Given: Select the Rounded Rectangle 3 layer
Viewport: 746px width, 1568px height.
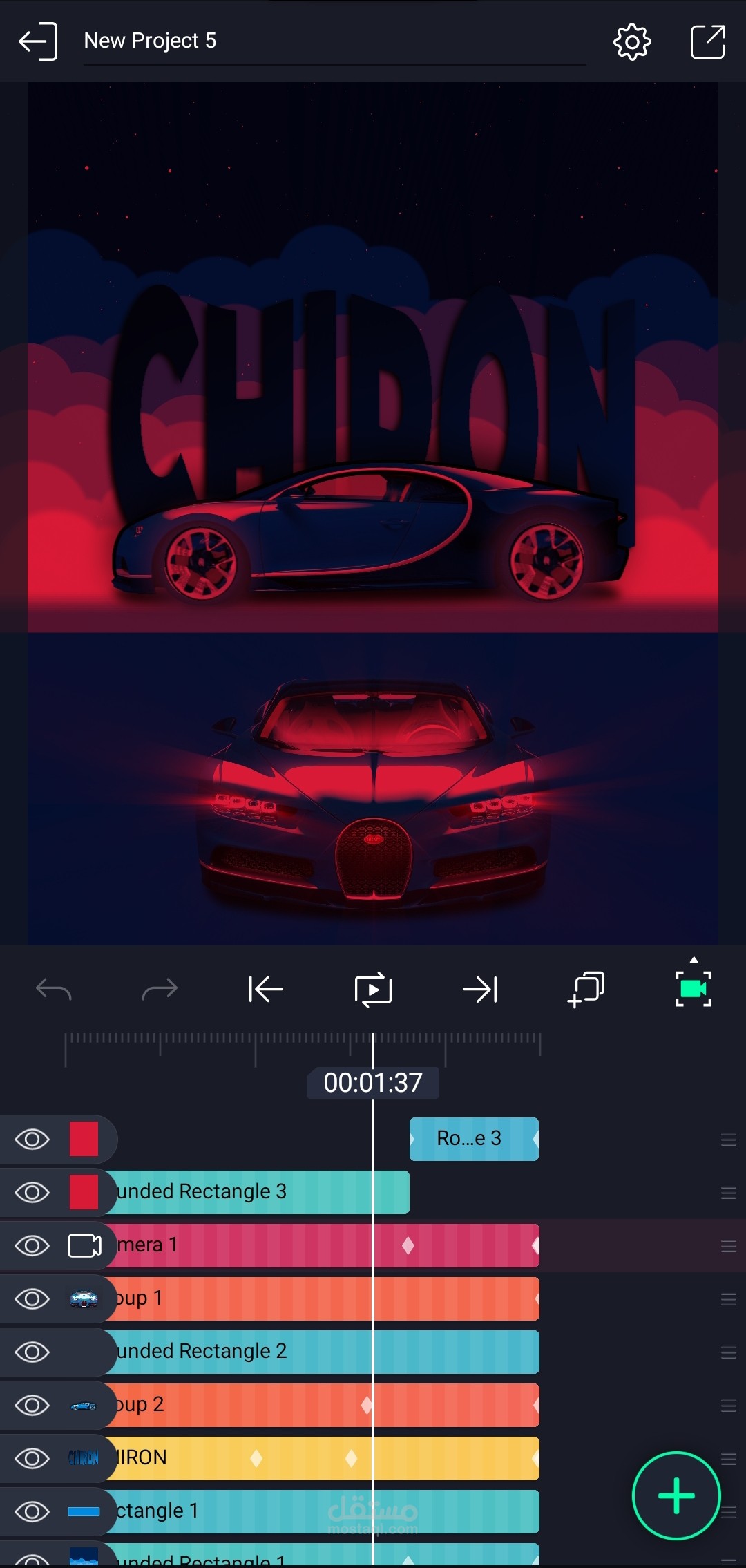Looking at the screenshot, I should (257, 1192).
